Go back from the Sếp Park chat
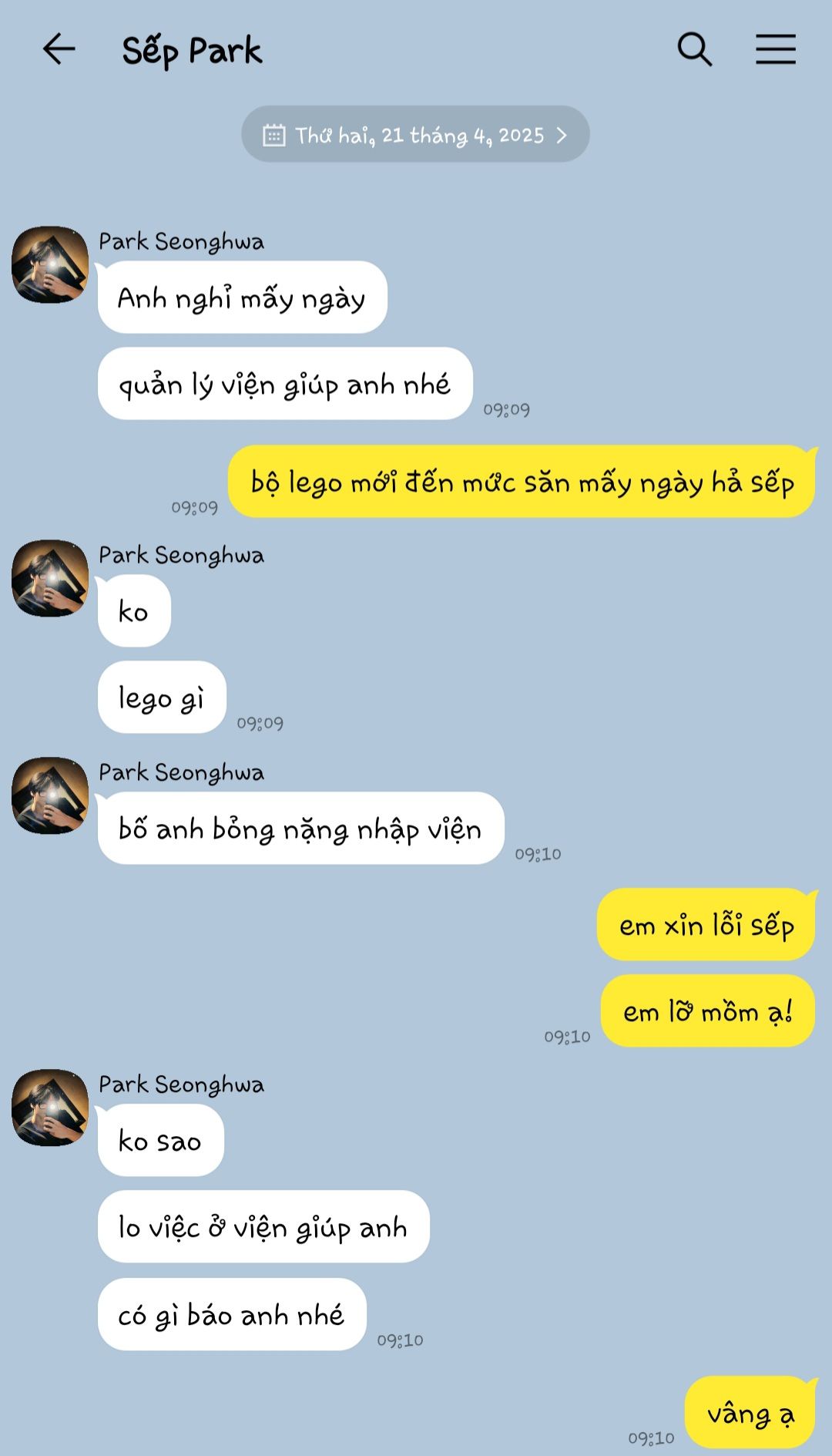This screenshot has height=1456, width=832. tap(59, 50)
